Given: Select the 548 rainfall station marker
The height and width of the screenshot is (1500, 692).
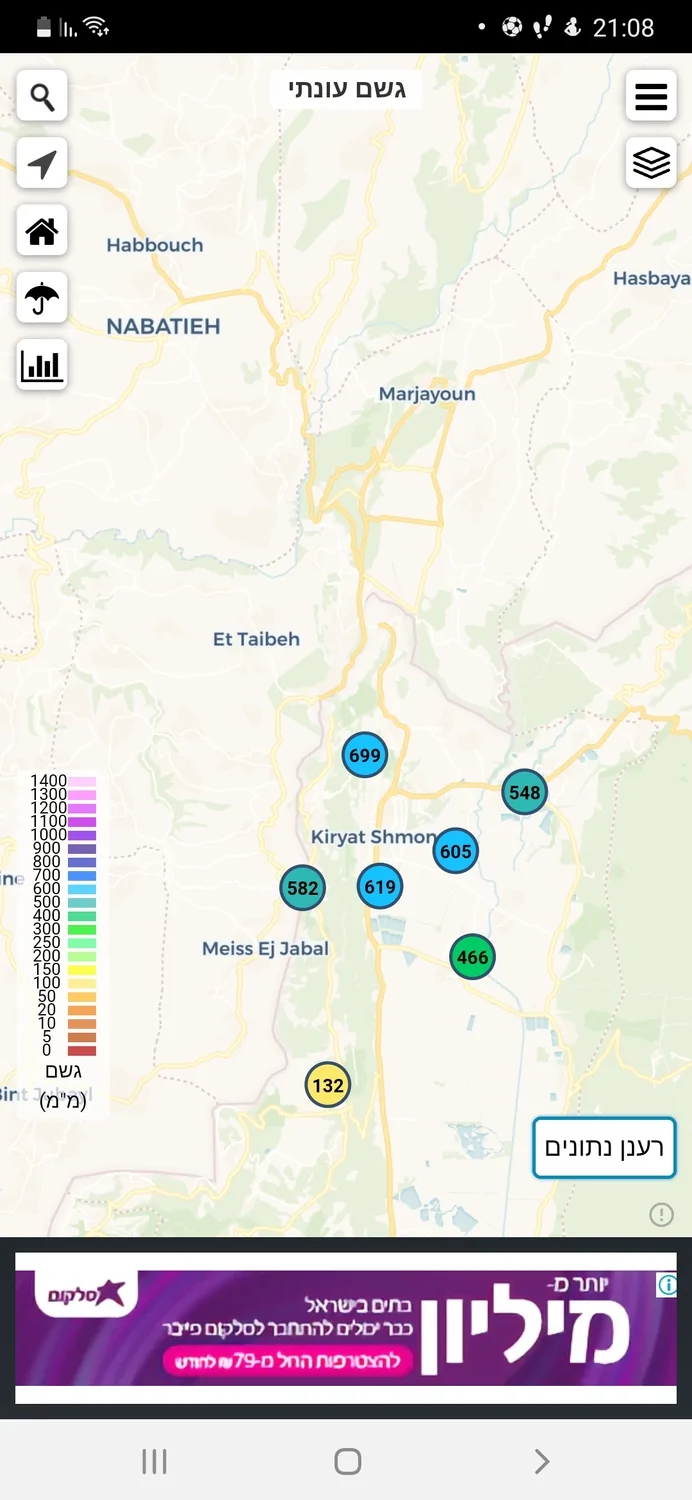Looking at the screenshot, I should pos(525,792).
